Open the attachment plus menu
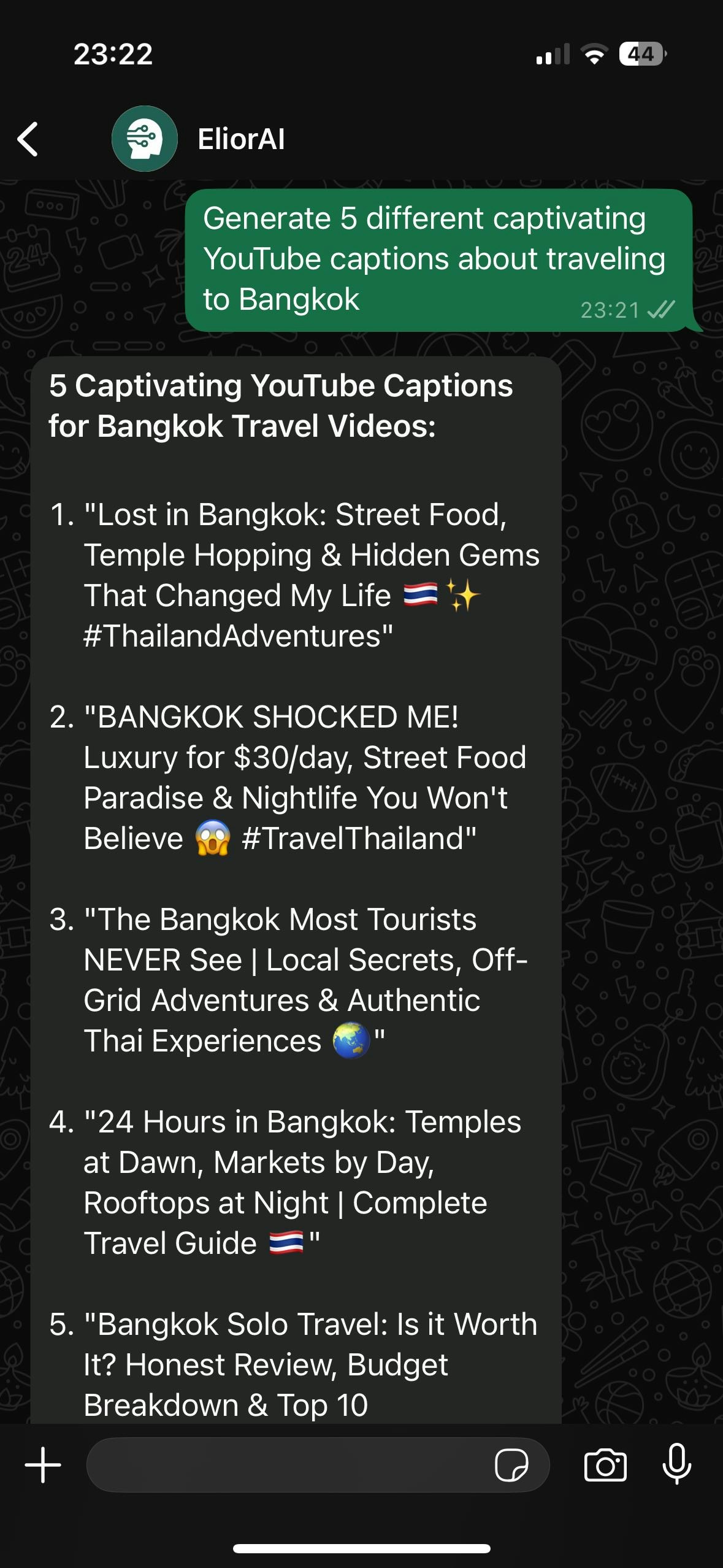This screenshot has width=723, height=1568. point(43,1465)
